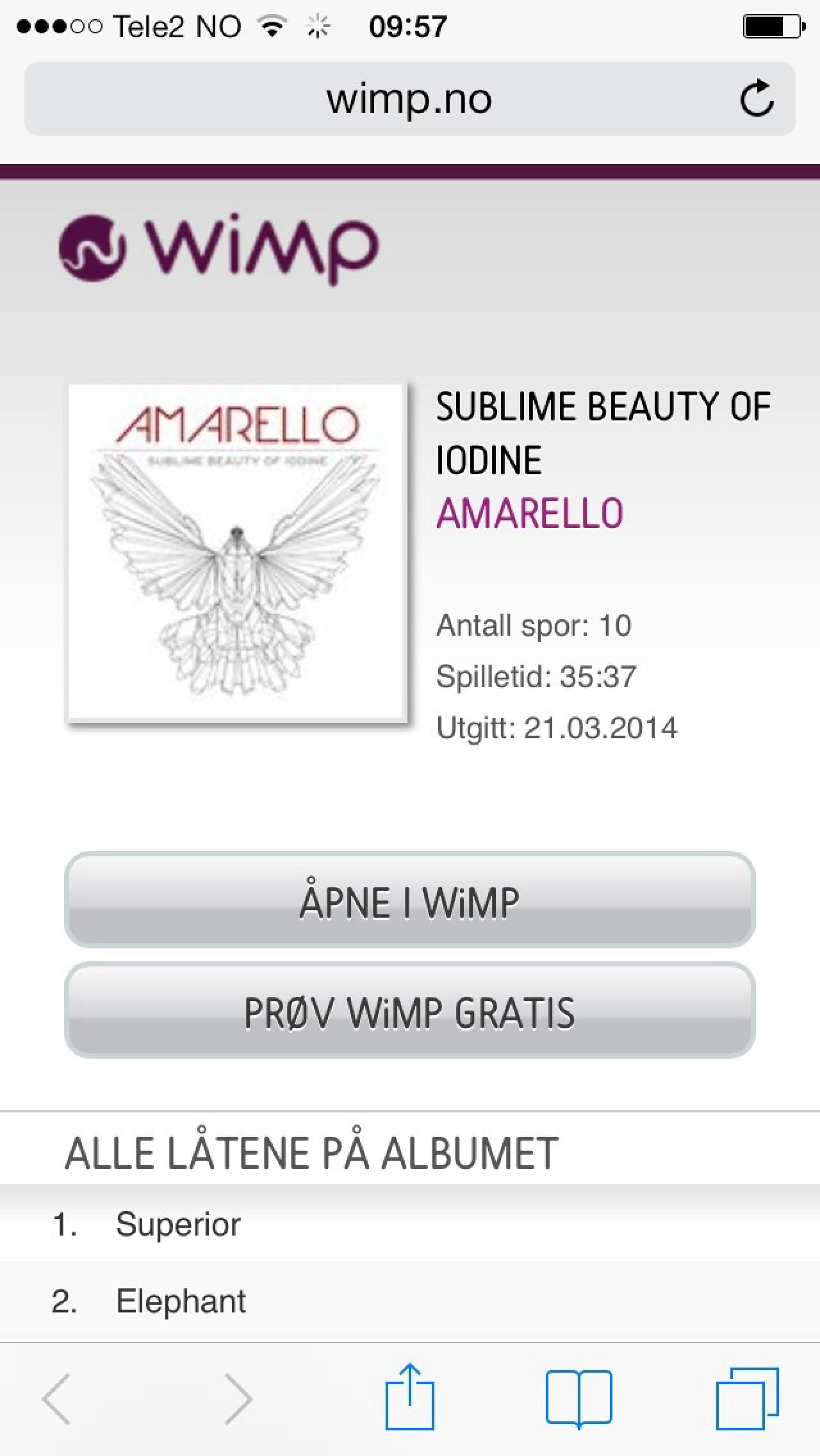Select track 2 Elephant
The height and width of the screenshot is (1456, 820).
(x=181, y=1302)
